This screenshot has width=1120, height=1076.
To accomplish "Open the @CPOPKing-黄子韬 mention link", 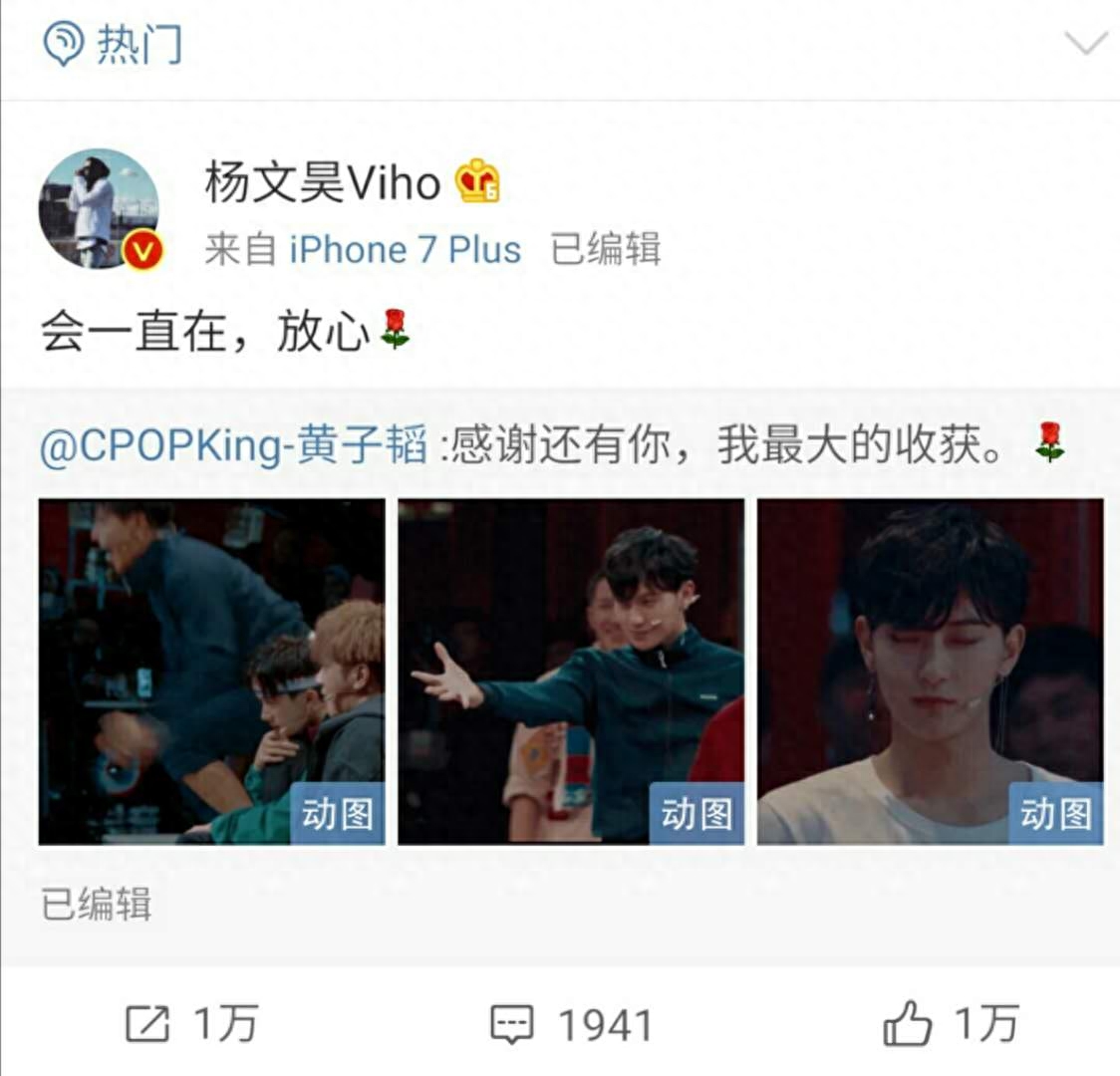I will click(233, 444).
